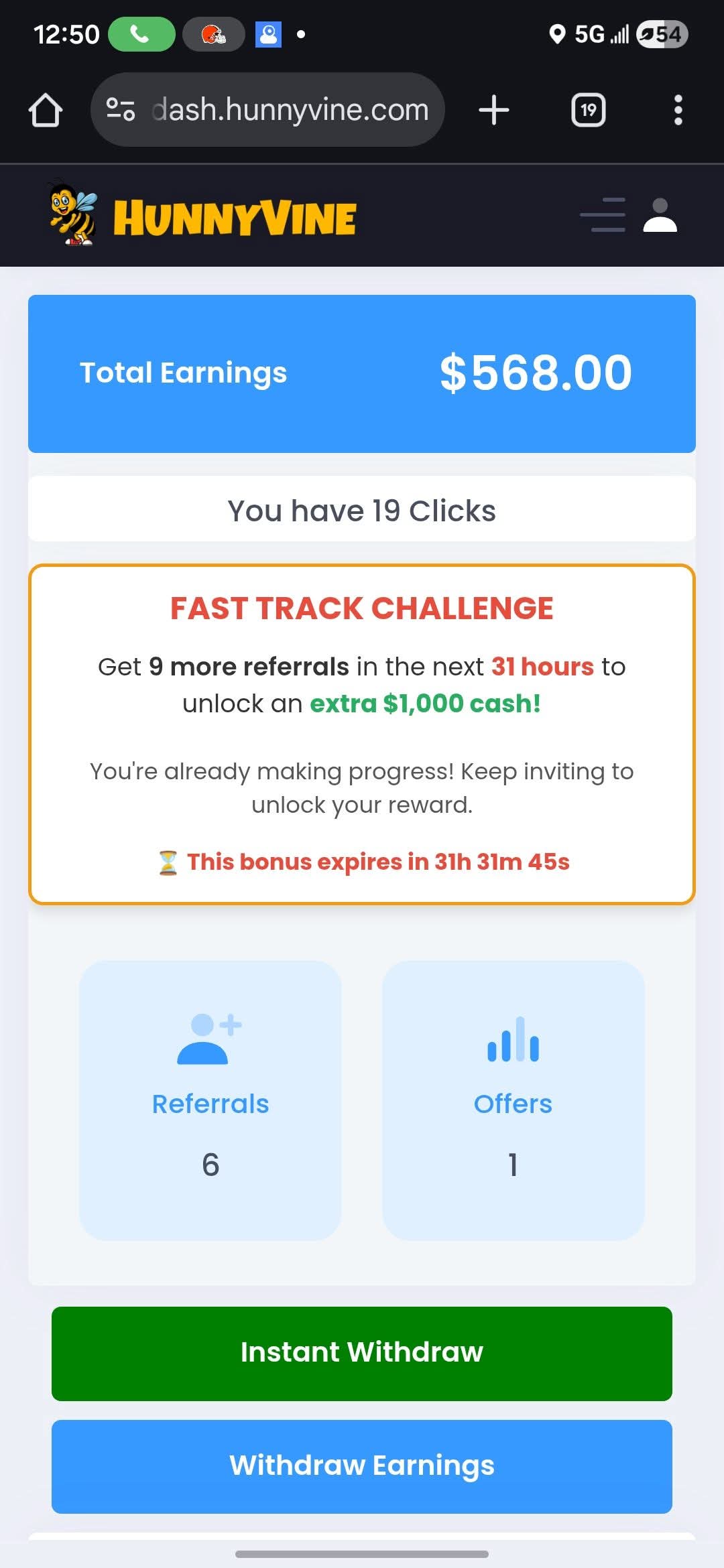The width and height of the screenshot is (724, 1568).
Task: Open a new browser tab
Action: (x=494, y=110)
